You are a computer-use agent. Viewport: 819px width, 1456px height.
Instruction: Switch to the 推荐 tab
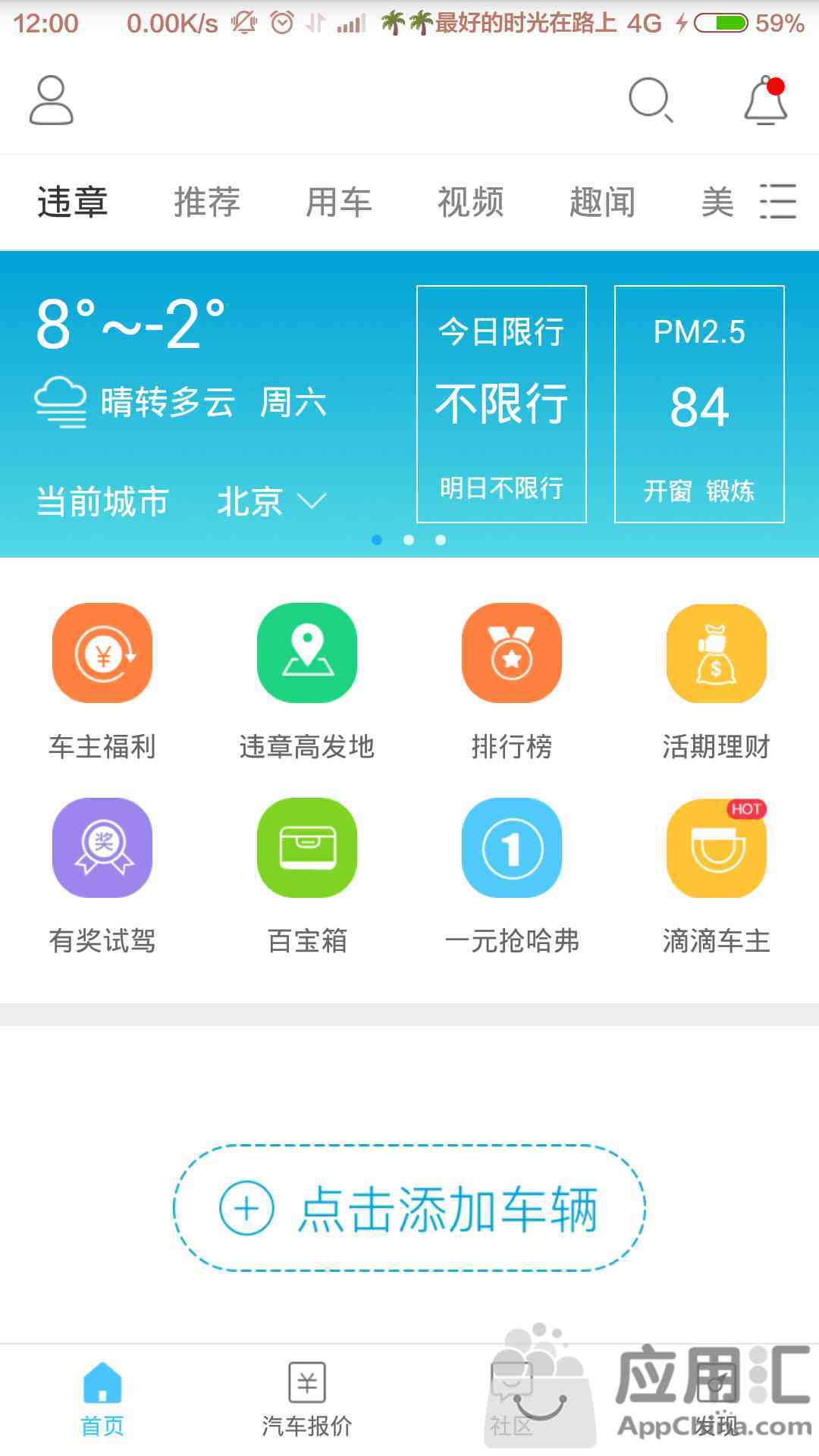(x=206, y=202)
